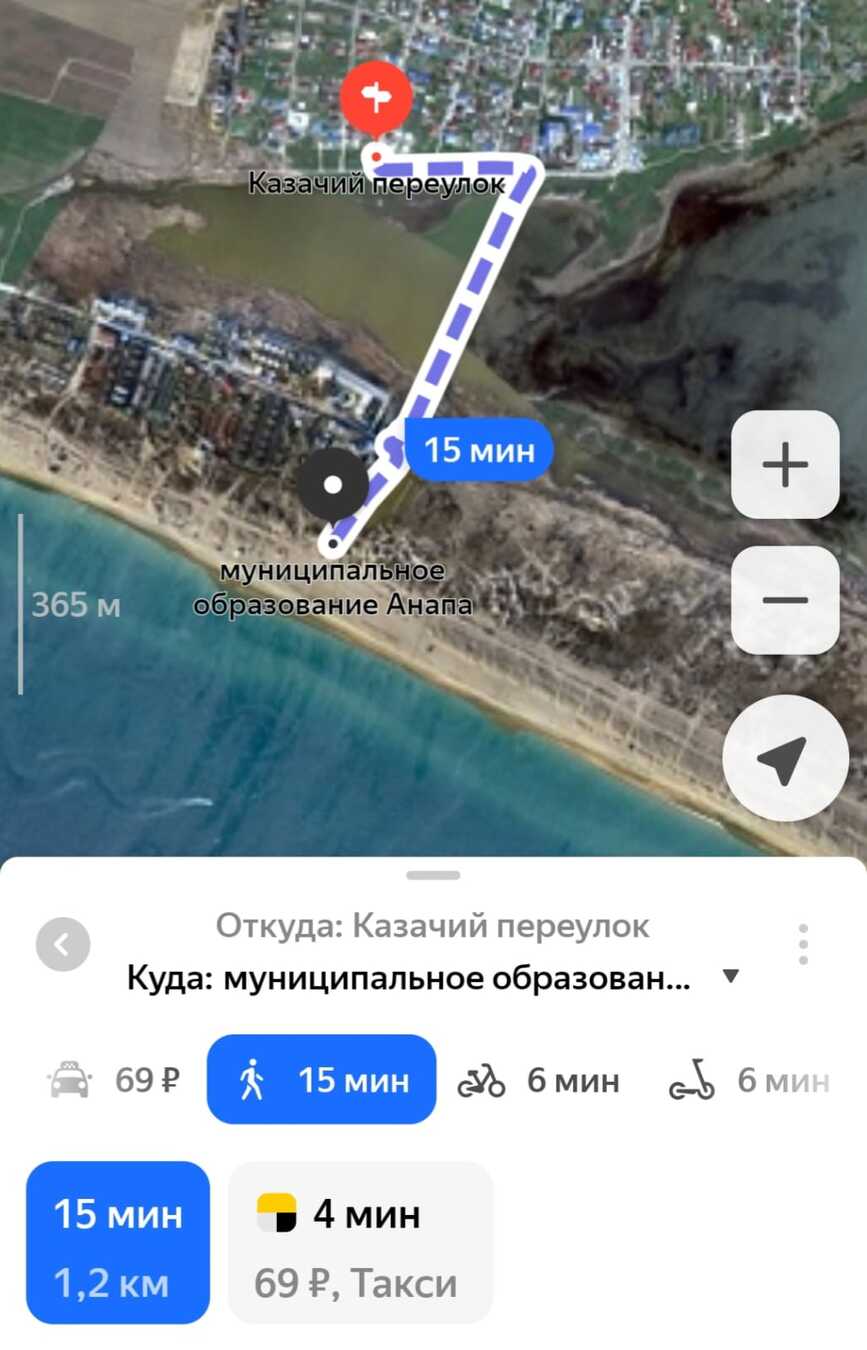Switch to the scooter 6 мин tab

[x=749, y=1080]
